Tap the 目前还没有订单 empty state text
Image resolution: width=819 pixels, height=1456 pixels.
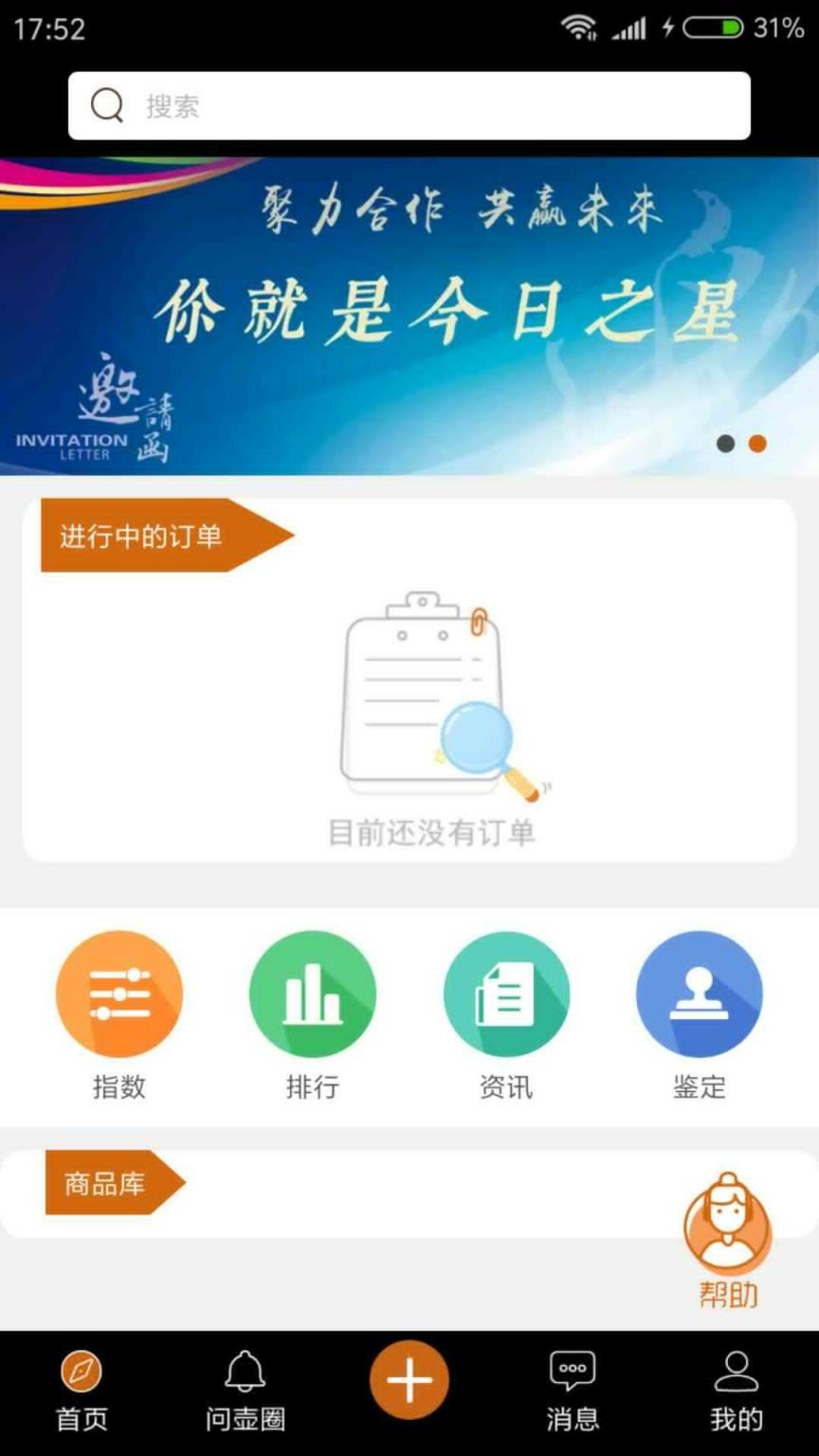(432, 834)
